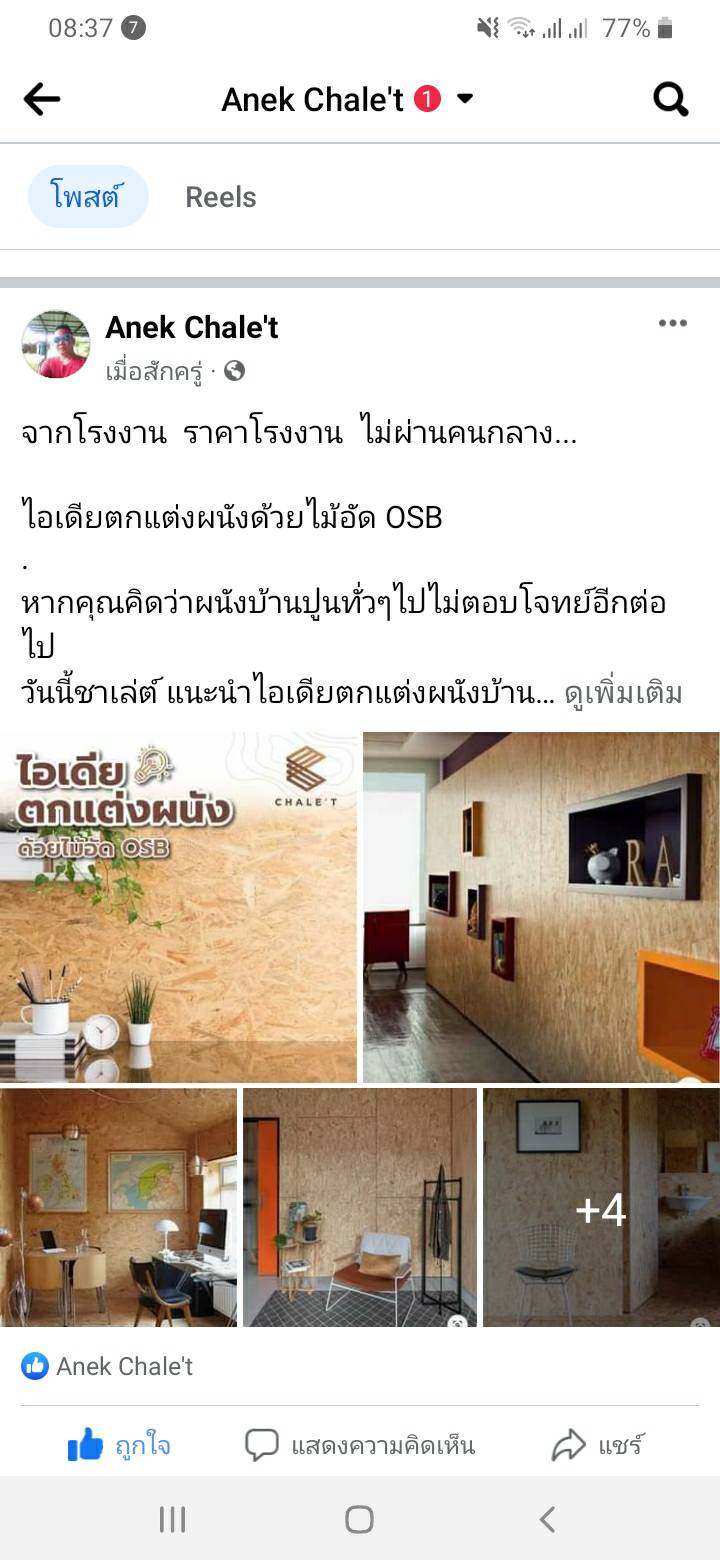Image resolution: width=720 pixels, height=1560 pixels.
Task: Open recent apps from the navigation bar
Action: pos(172,1519)
